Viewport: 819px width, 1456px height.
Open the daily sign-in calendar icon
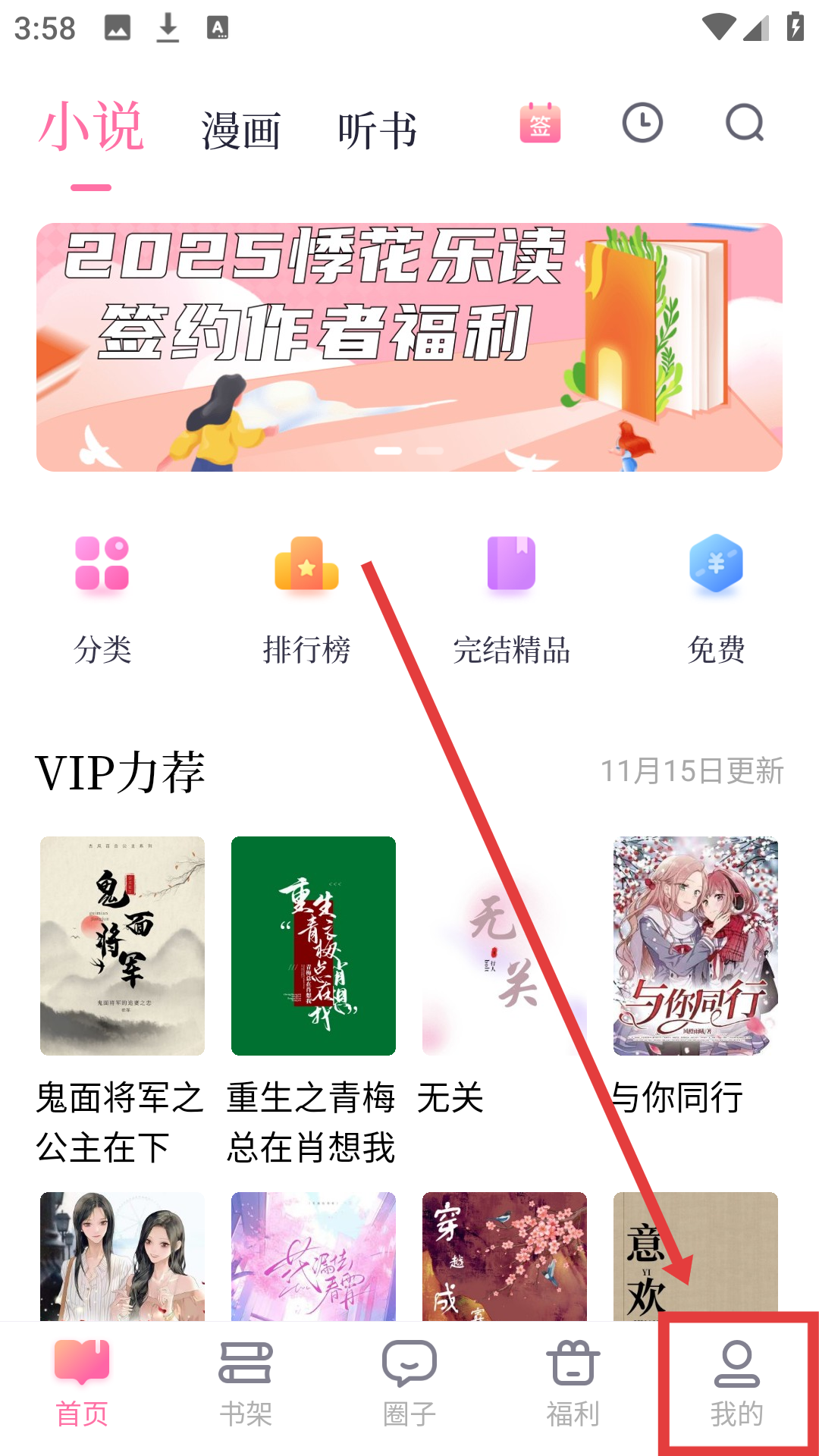pyautogui.click(x=540, y=123)
